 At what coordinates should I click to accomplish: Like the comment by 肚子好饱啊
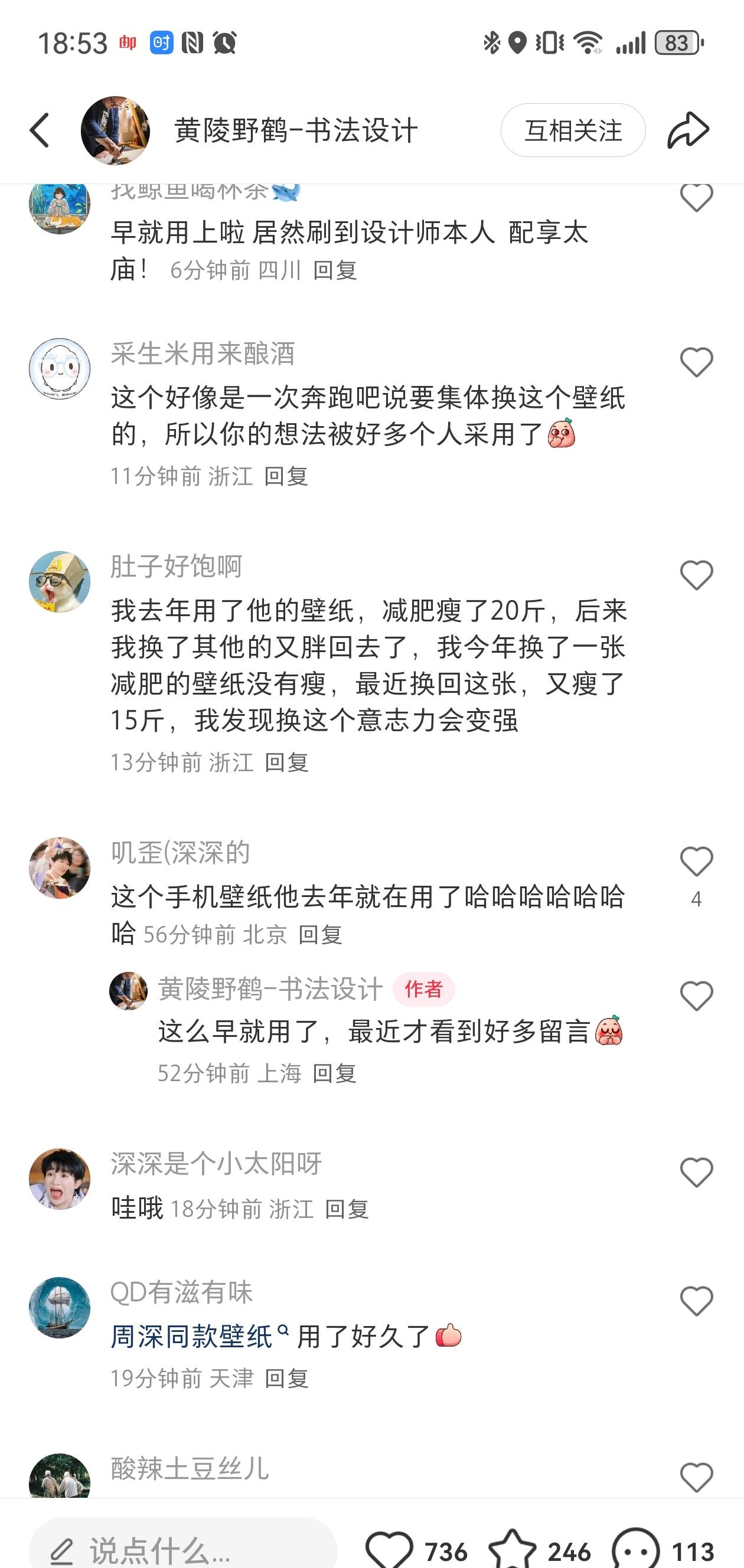point(696,575)
